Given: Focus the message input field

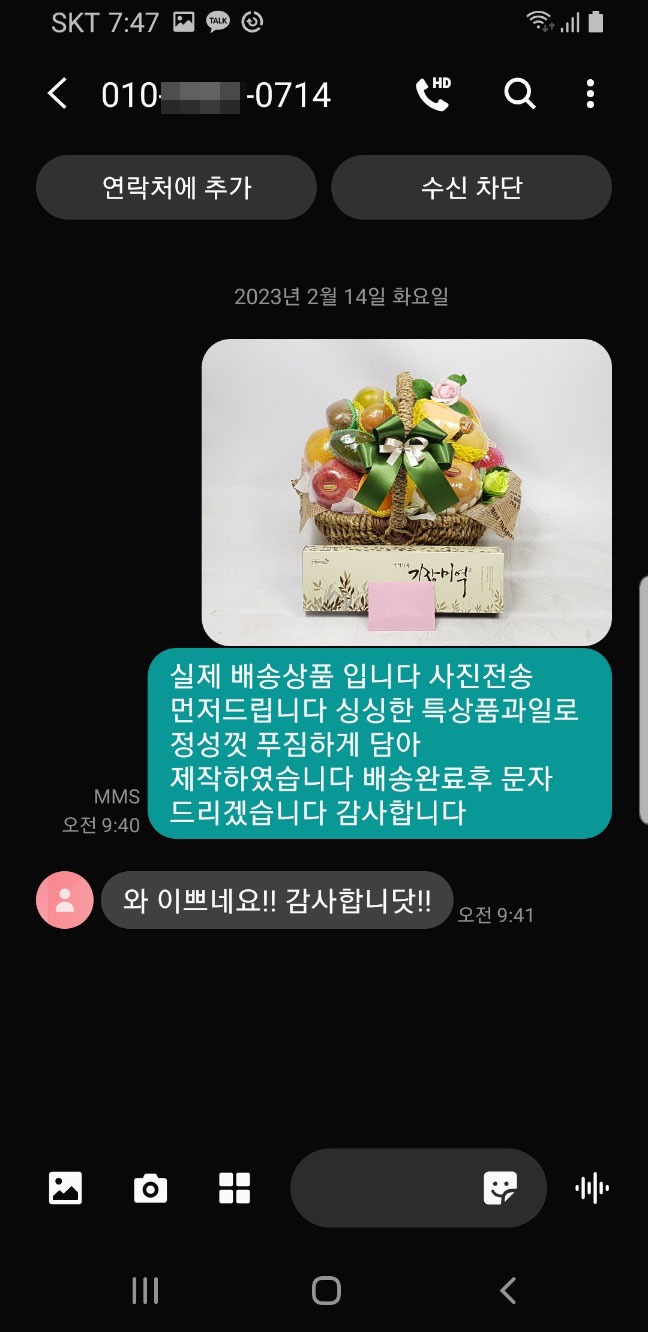Looking at the screenshot, I should [385, 1188].
